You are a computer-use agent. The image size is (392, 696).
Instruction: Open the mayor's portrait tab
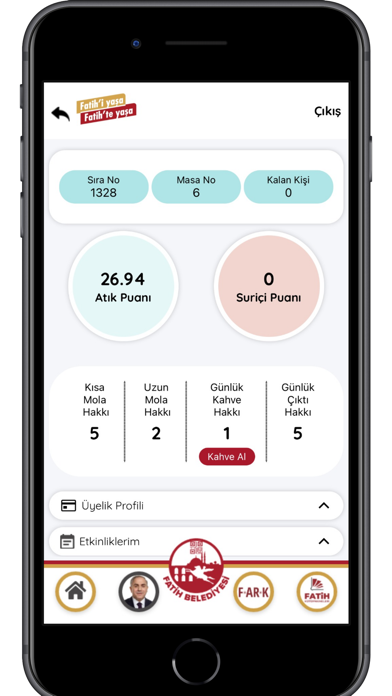pos(139,592)
